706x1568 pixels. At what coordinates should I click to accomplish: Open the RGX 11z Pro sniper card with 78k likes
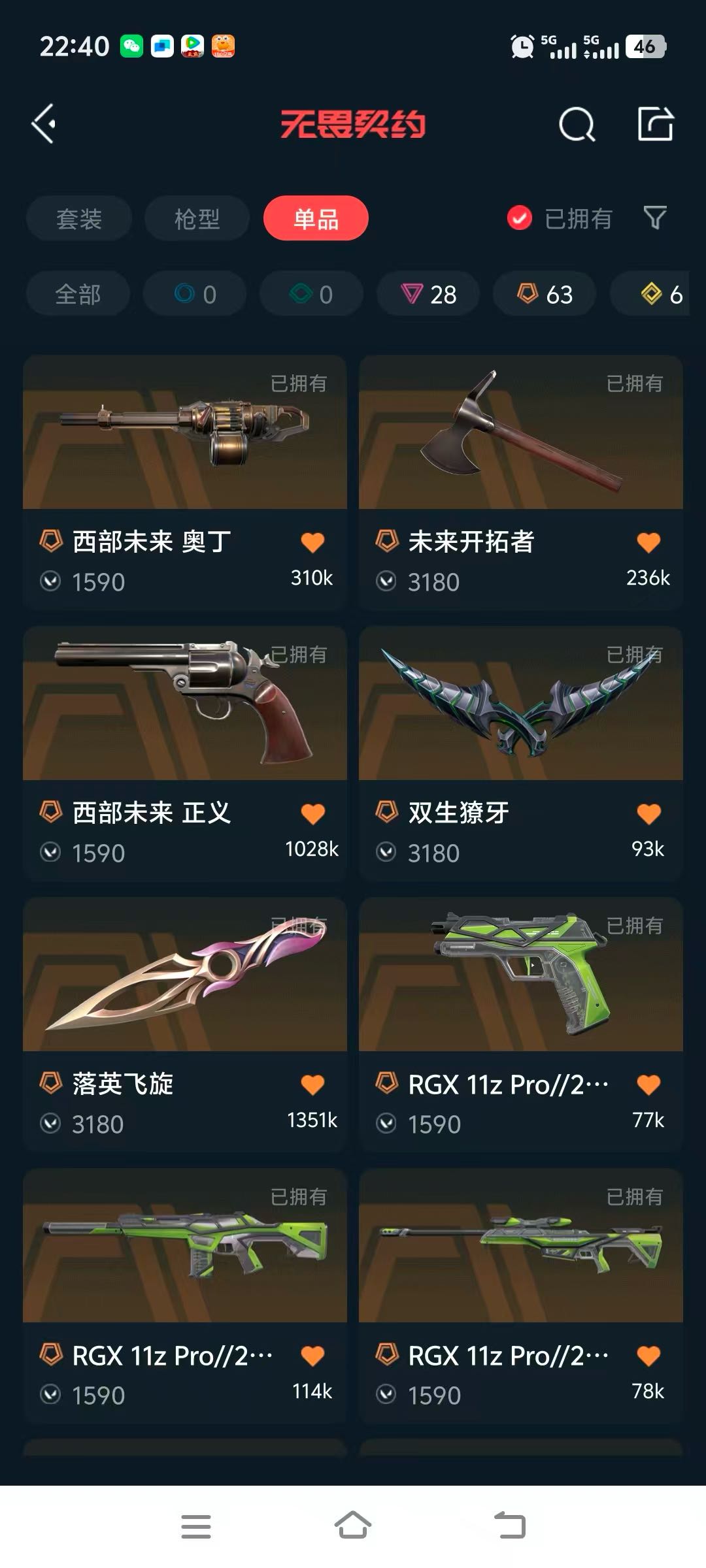(521, 1296)
